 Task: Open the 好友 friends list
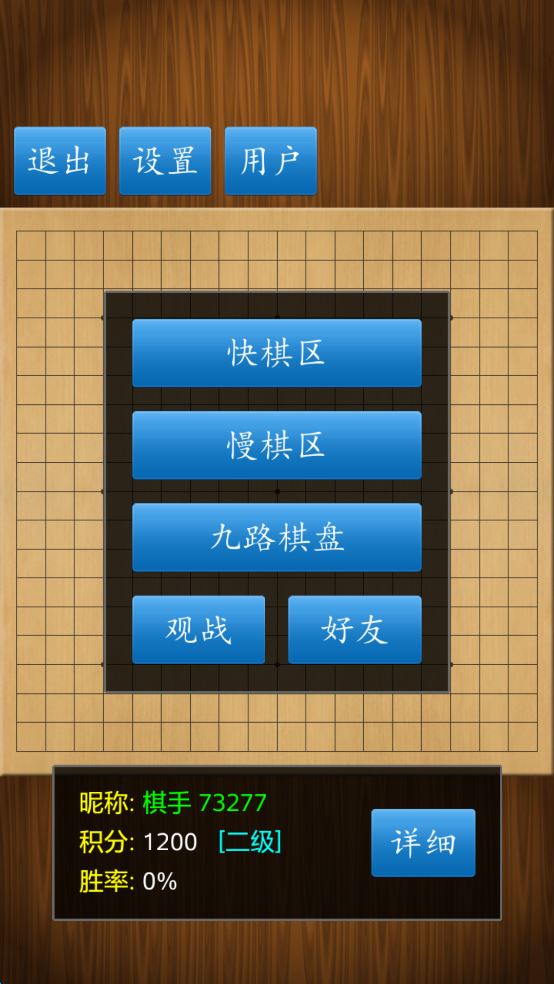pos(354,629)
